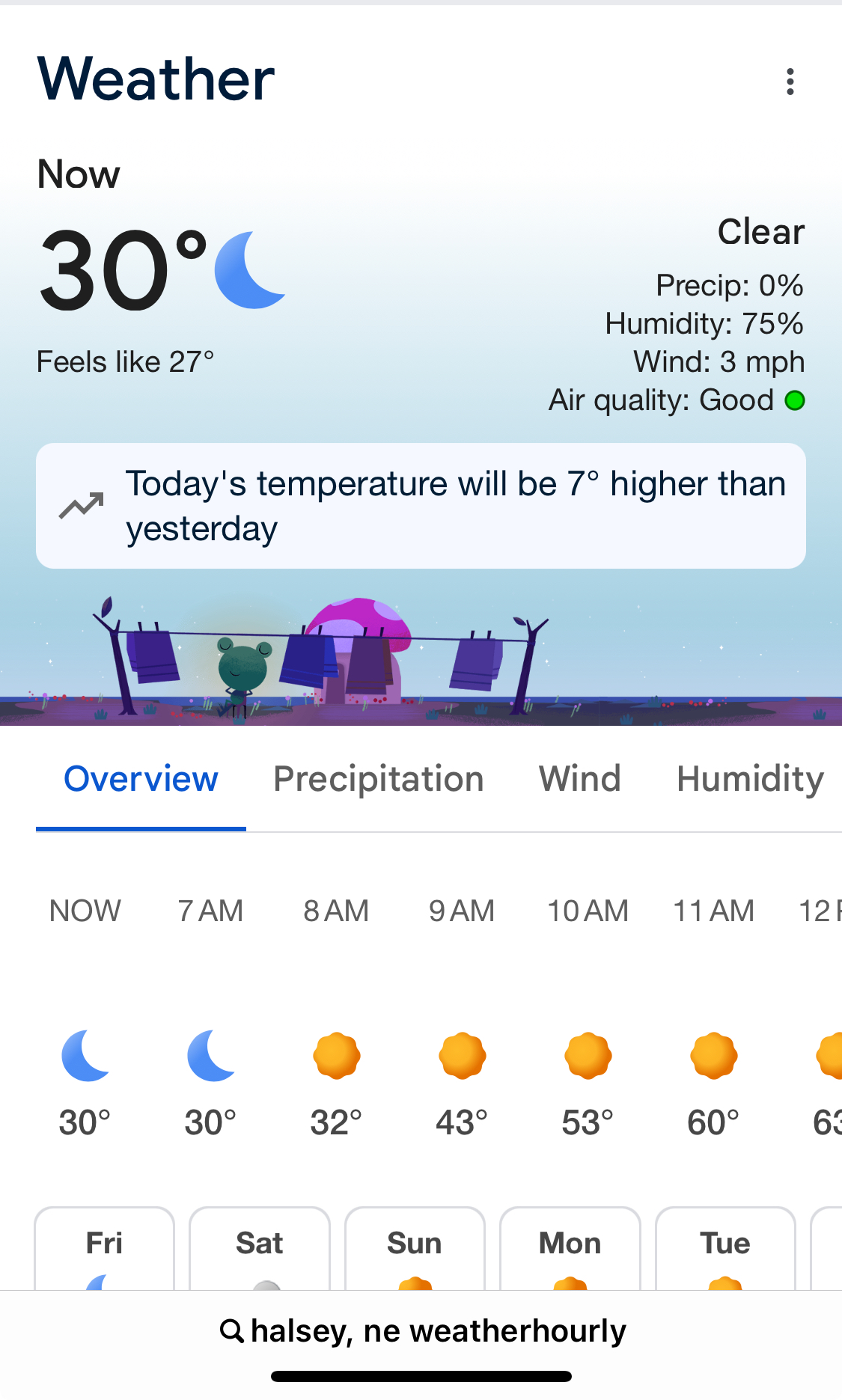Switch to the Wind tab
Viewport: 842px width, 1400px height.
pos(580,779)
